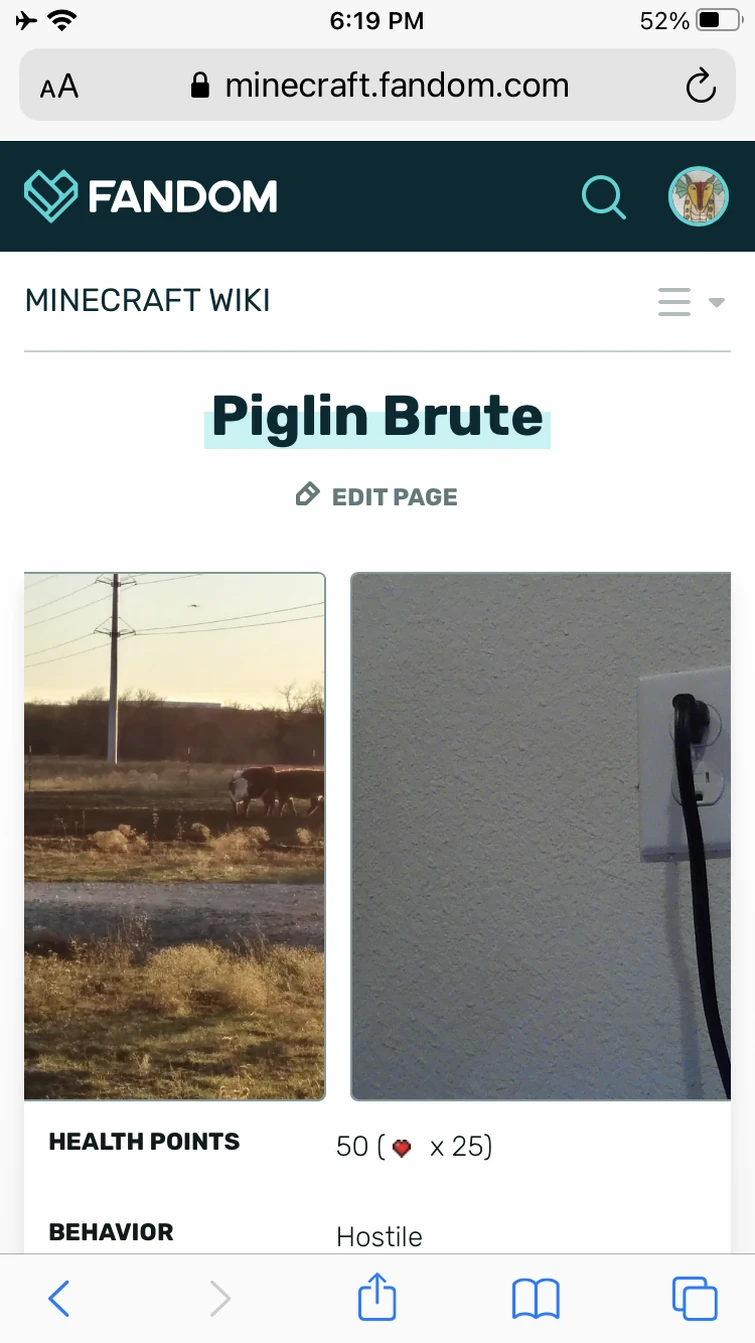
Task: Go to the Fandom home logo
Action: point(151,196)
